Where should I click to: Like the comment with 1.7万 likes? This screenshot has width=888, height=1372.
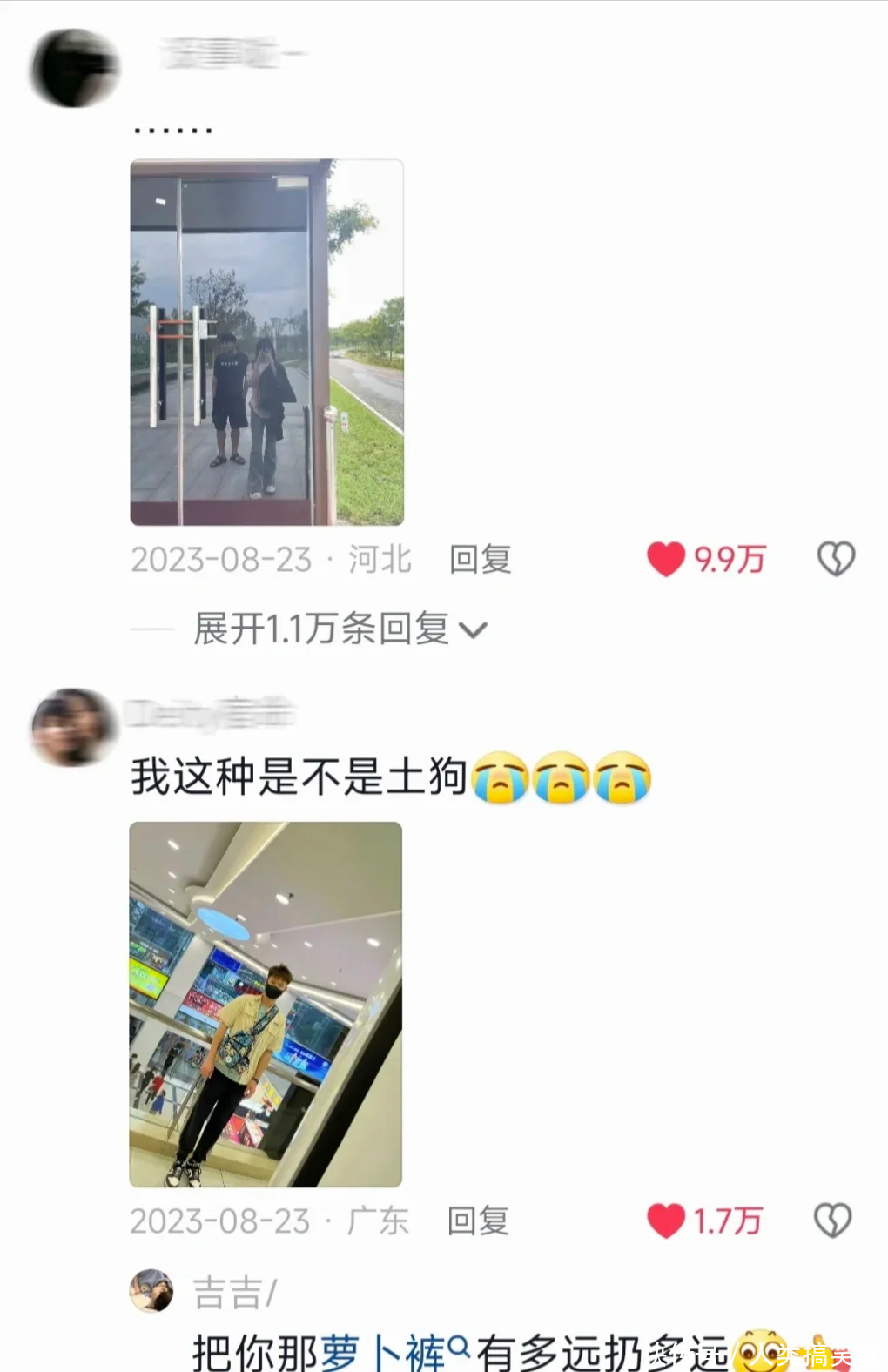(x=667, y=1221)
